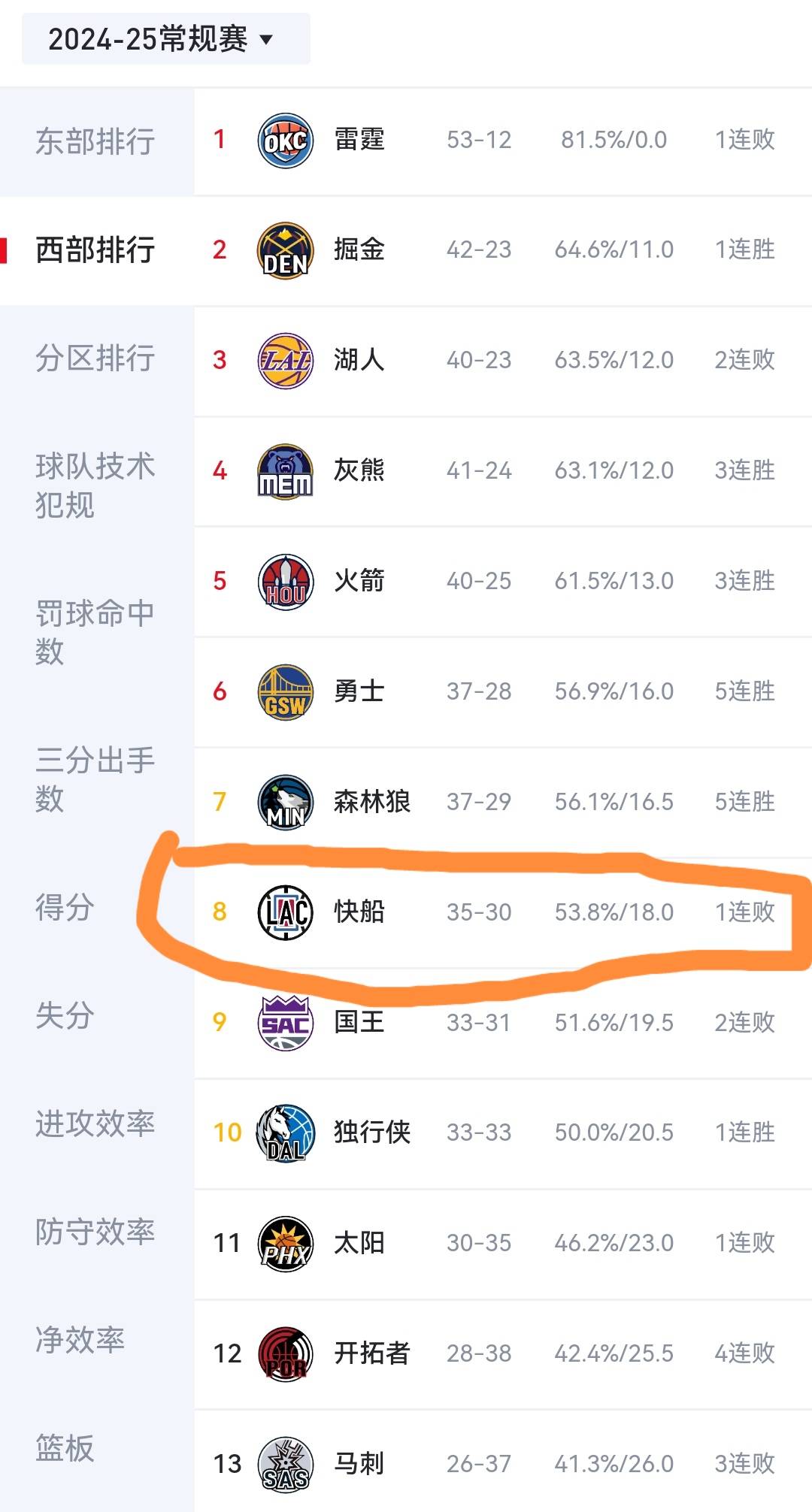Select the Clippers LAC logo
This screenshot has width=812, height=1512.
click(286, 912)
